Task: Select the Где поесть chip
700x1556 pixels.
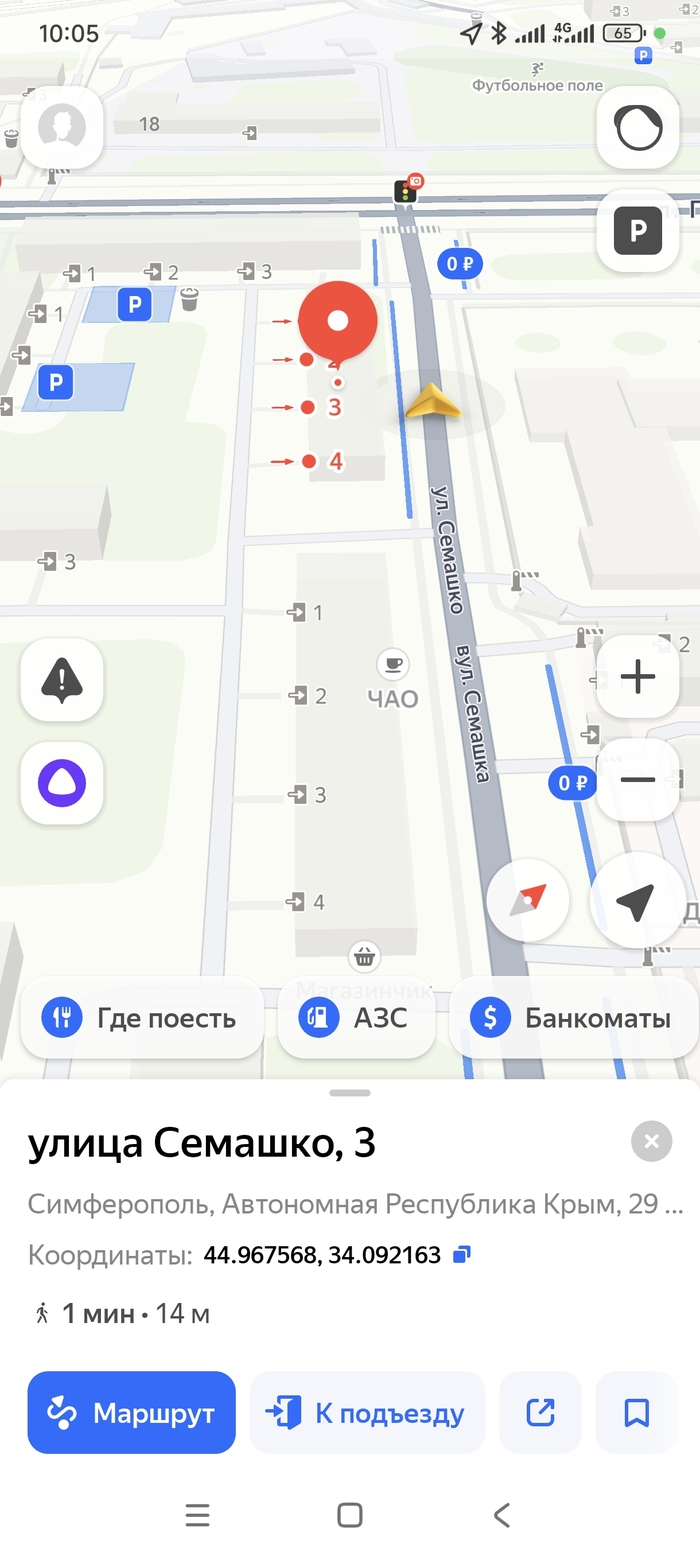Action: [x=142, y=1019]
